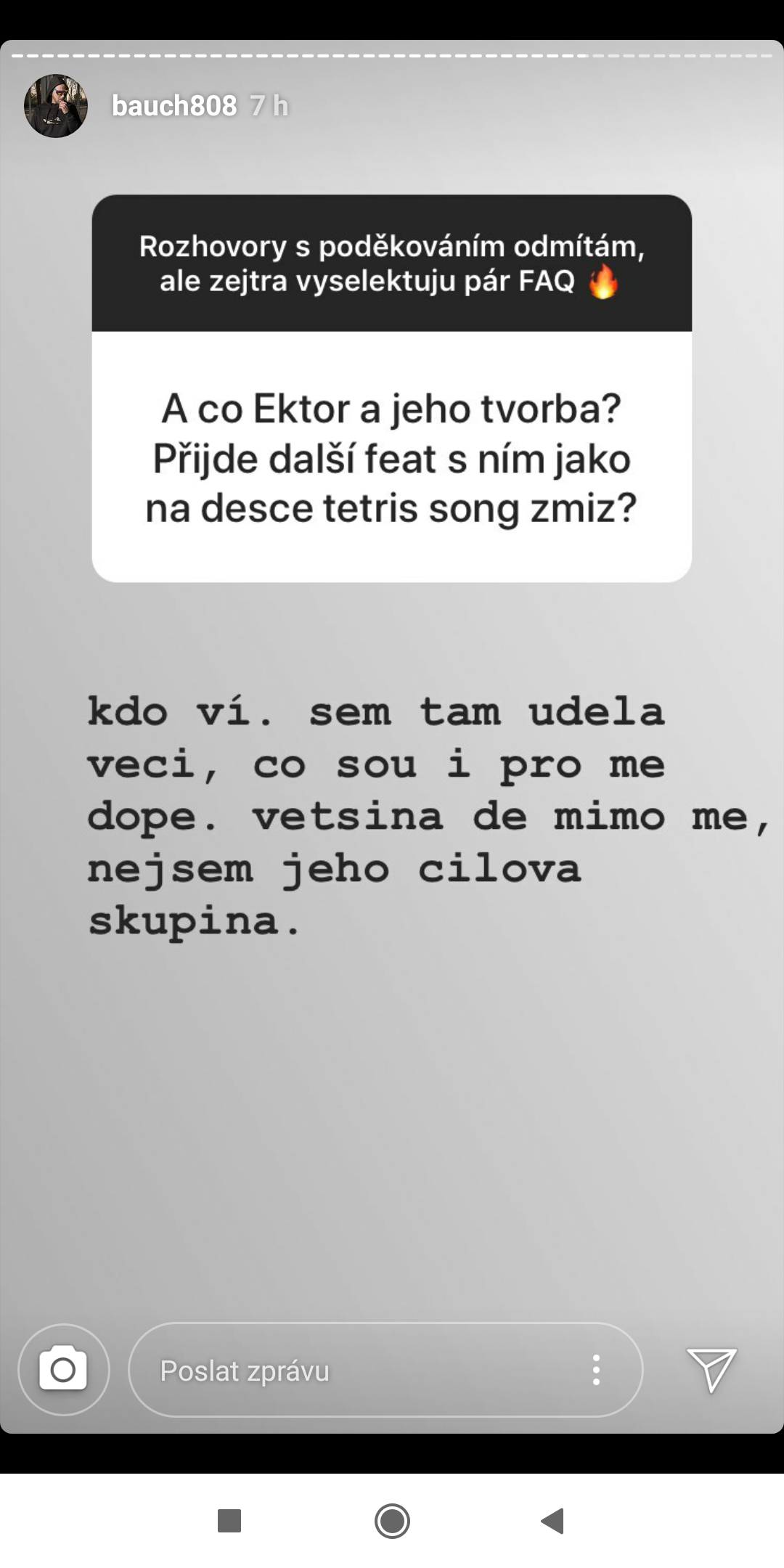Go to the system home screen
The width and height of the screenshot is (784, 1568).
coord(392,1521)
